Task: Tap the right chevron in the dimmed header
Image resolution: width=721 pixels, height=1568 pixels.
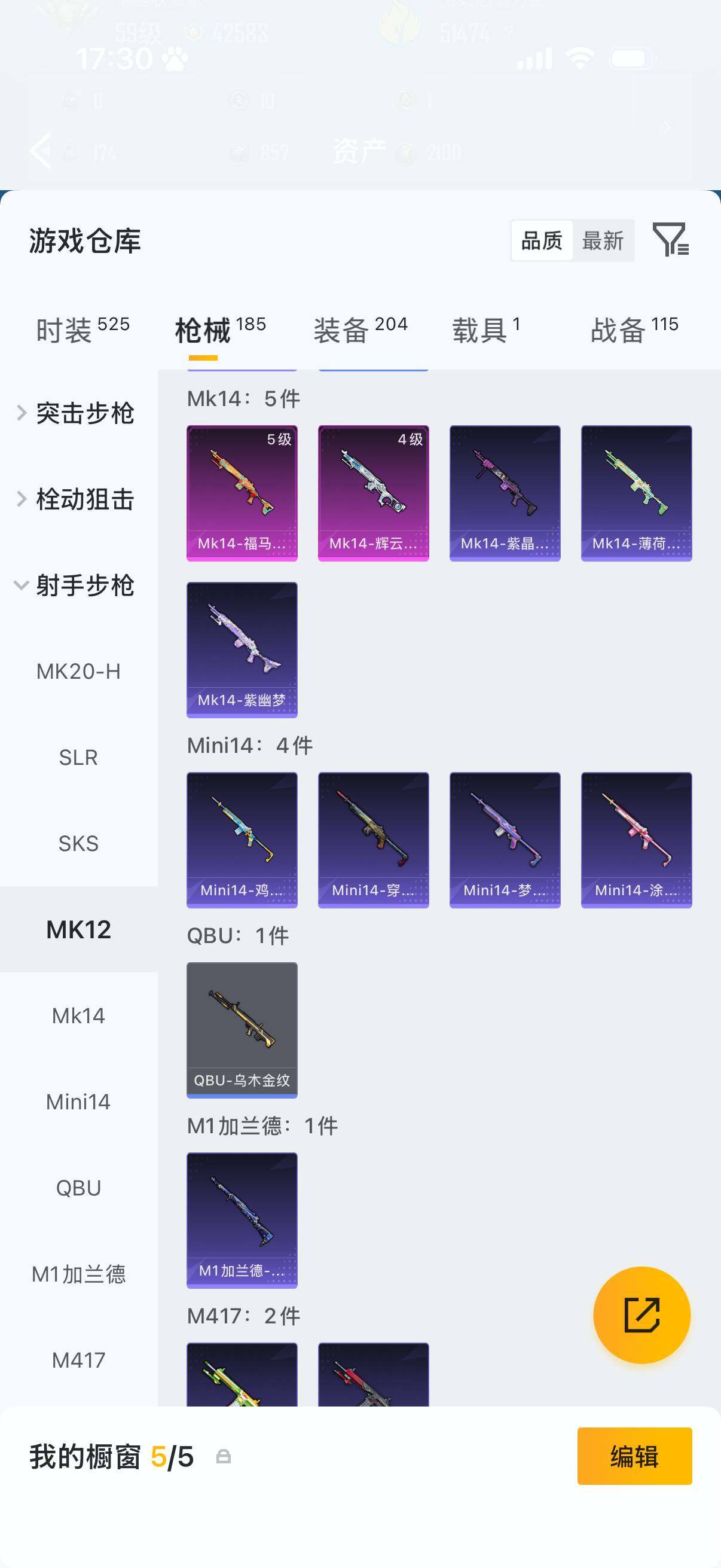Action: coord(665,127)
